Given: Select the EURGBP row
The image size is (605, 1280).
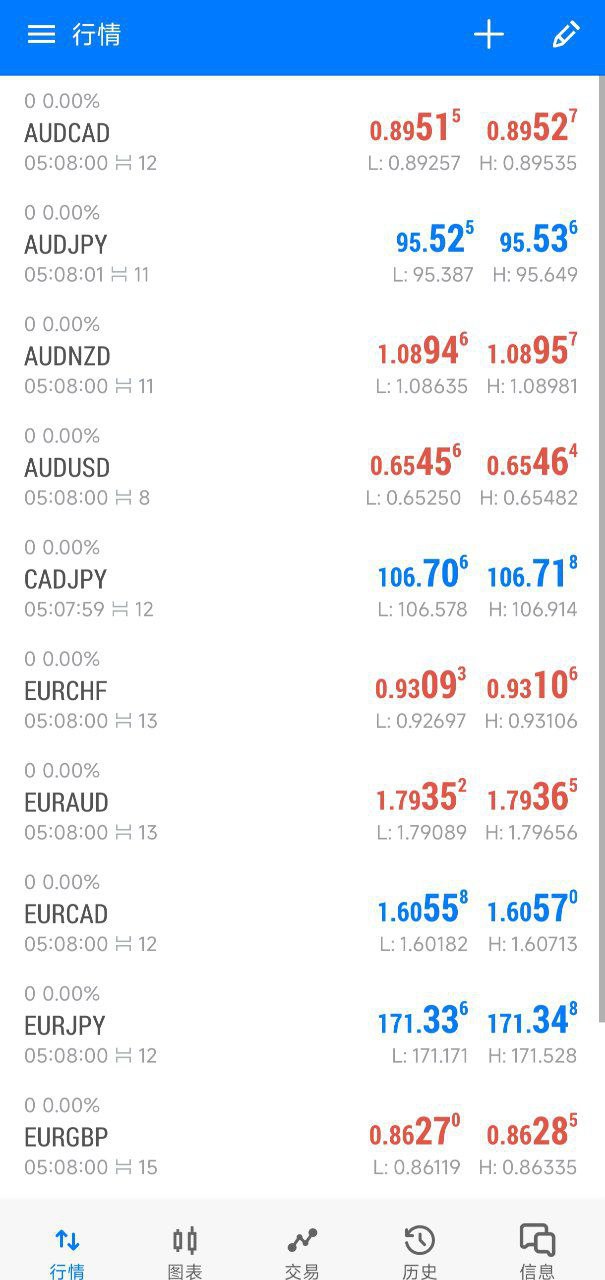Looking at the screenshot, I should pos(302,1136).
